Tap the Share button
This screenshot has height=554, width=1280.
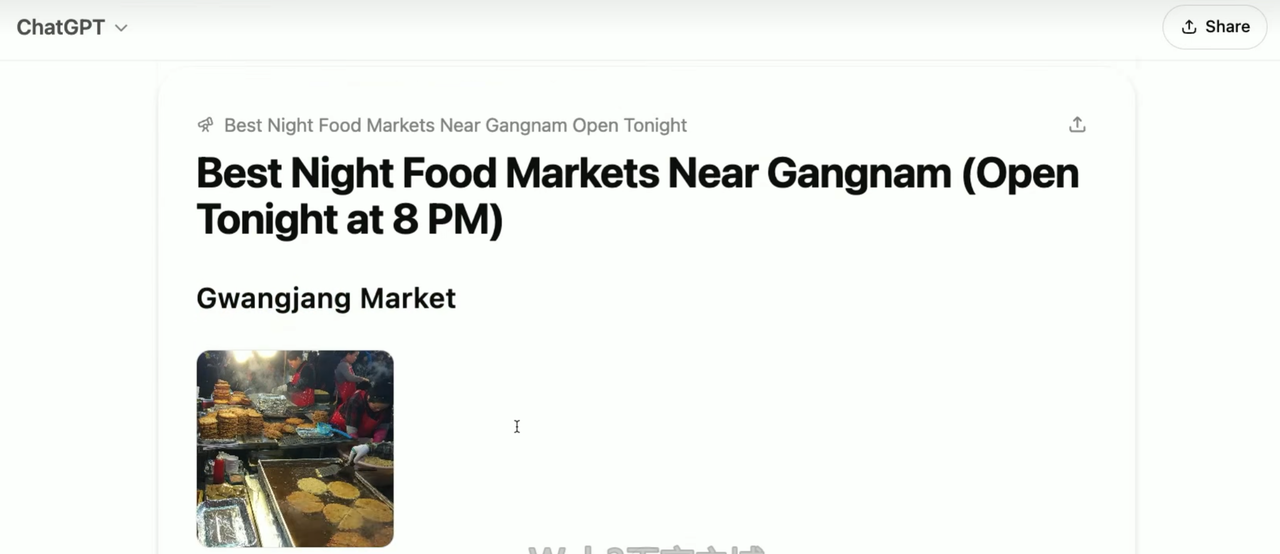[1214, 27]
